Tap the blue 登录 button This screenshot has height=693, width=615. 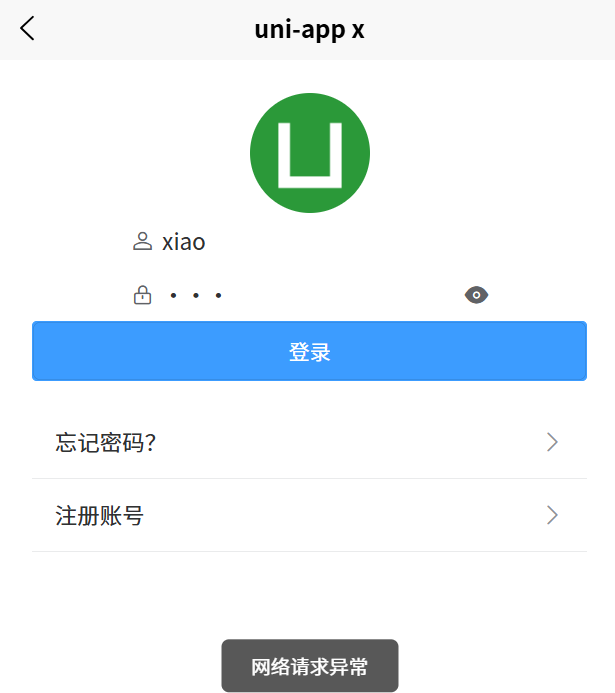pyautogui.click(x=309, y=352)
